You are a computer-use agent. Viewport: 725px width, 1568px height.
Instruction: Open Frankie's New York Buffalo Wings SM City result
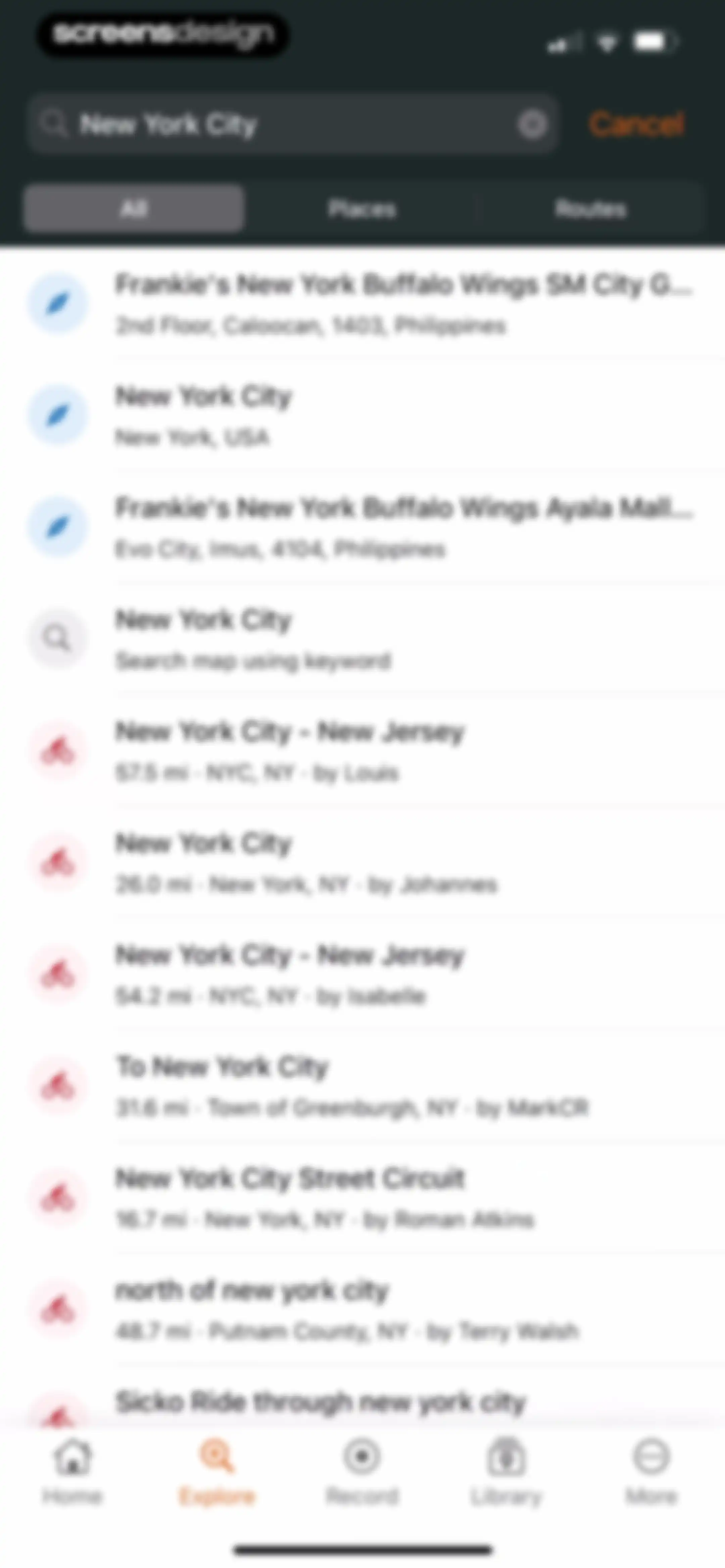click(x=362, y=304)
